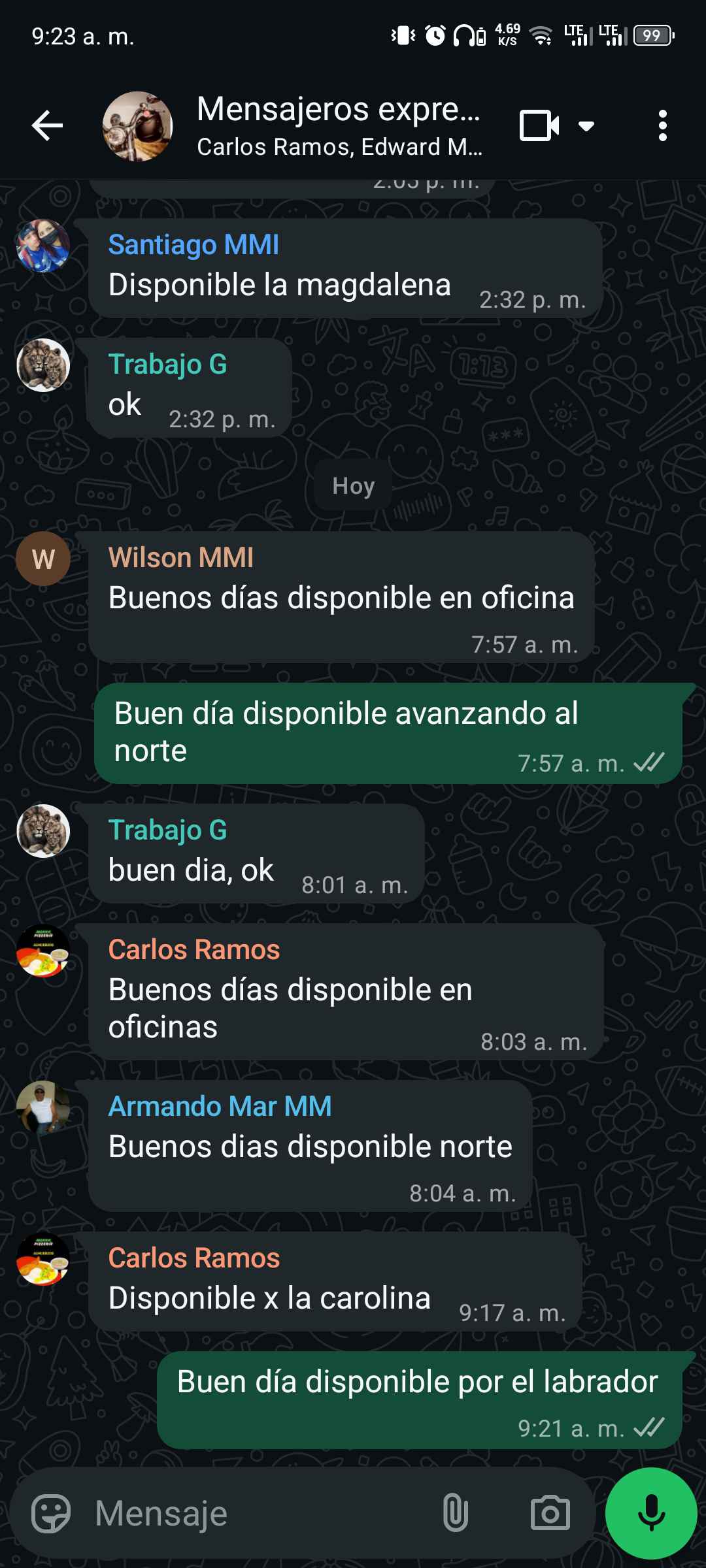Start a video call with the group

pyautogui.click(x=539, y=125)
